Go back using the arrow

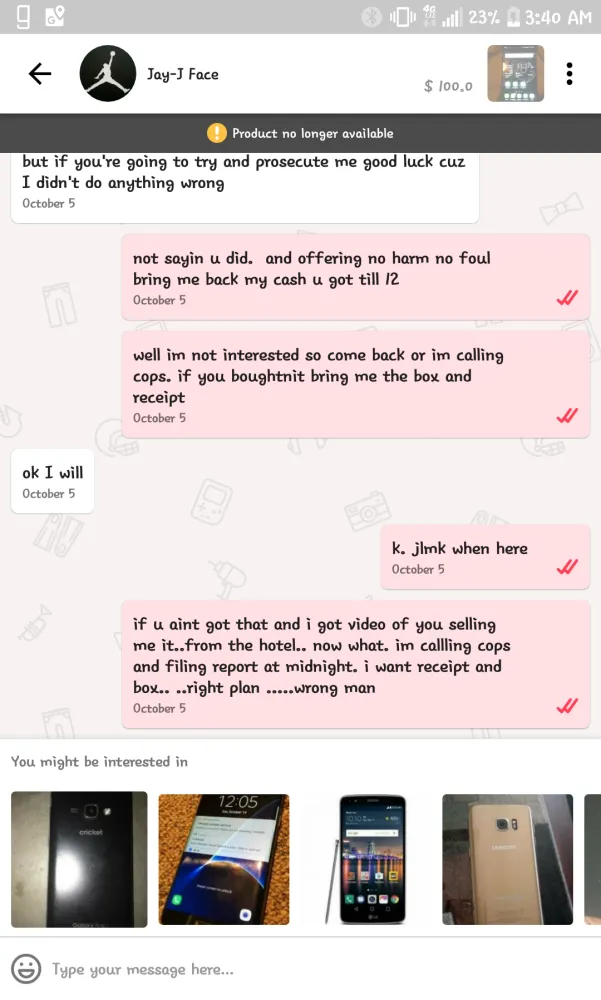tap(40, 74)
